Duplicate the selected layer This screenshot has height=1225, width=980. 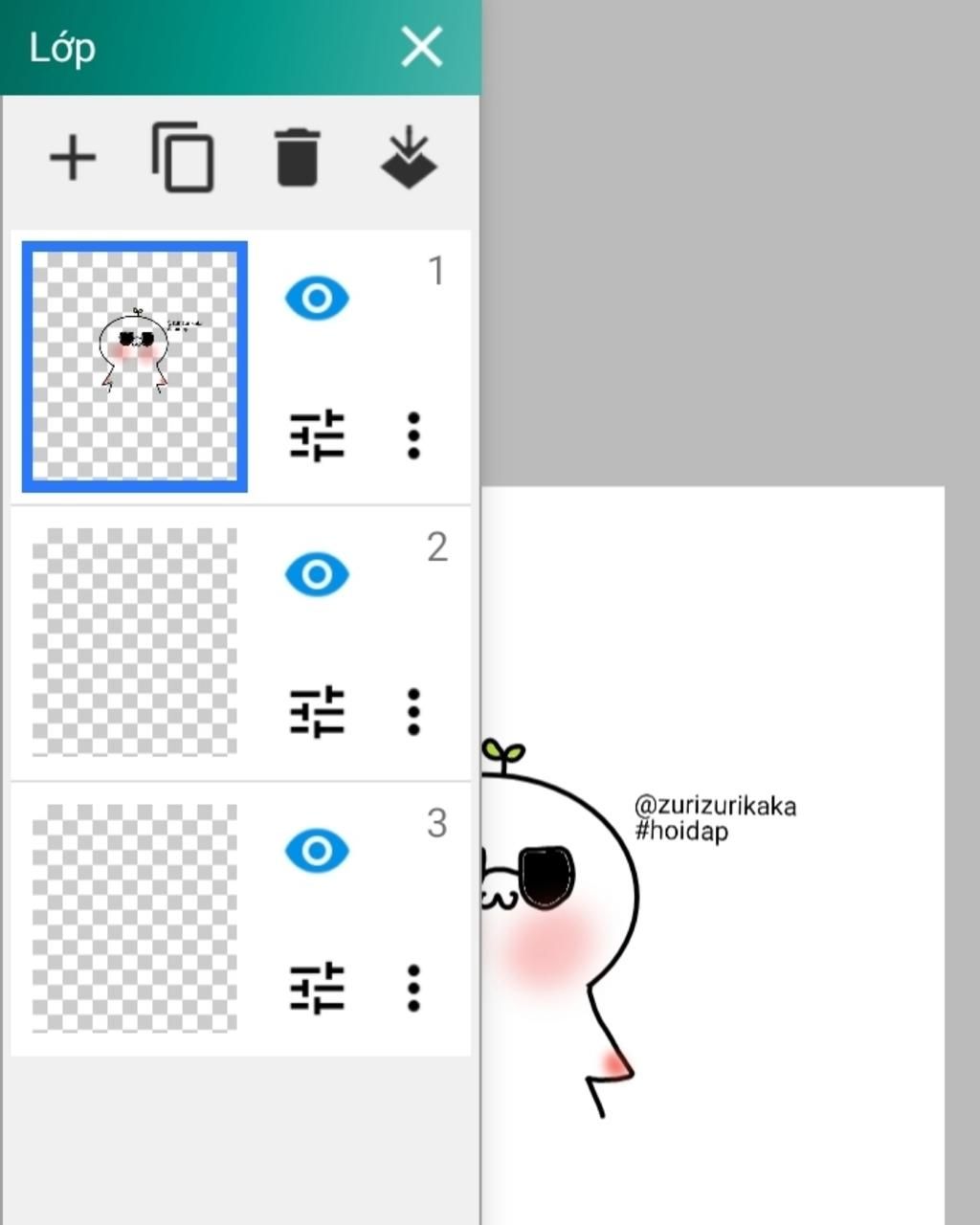(183, 158)
